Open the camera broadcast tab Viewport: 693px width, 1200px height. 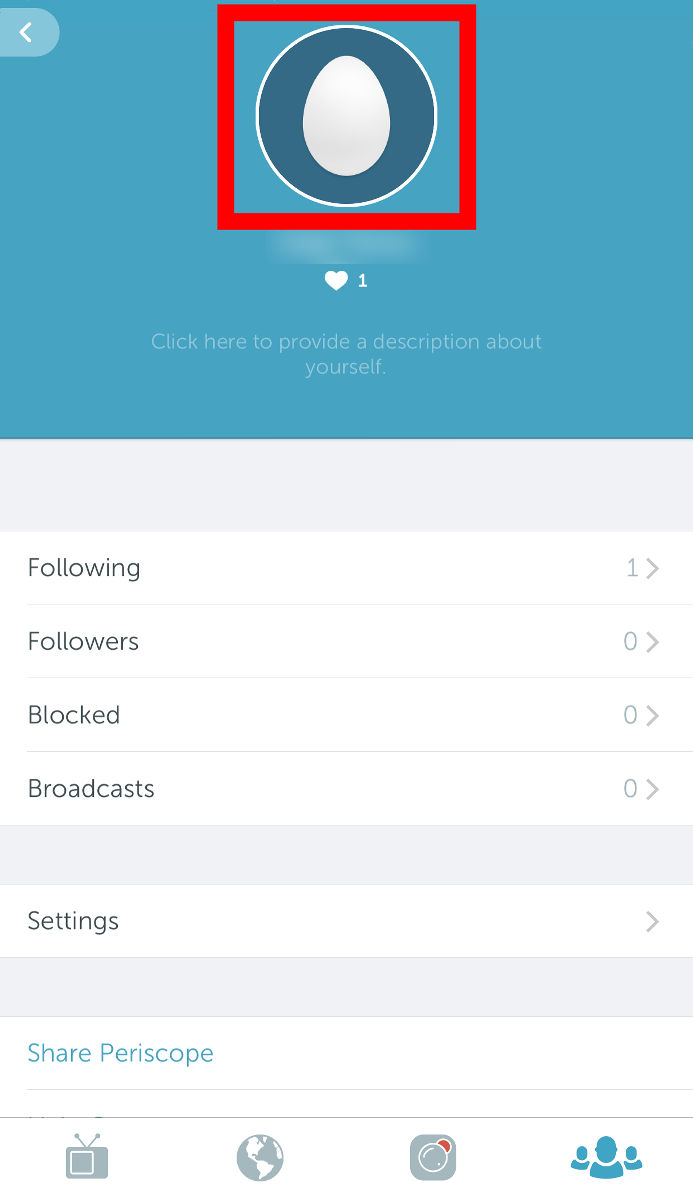pos(433,1158)
